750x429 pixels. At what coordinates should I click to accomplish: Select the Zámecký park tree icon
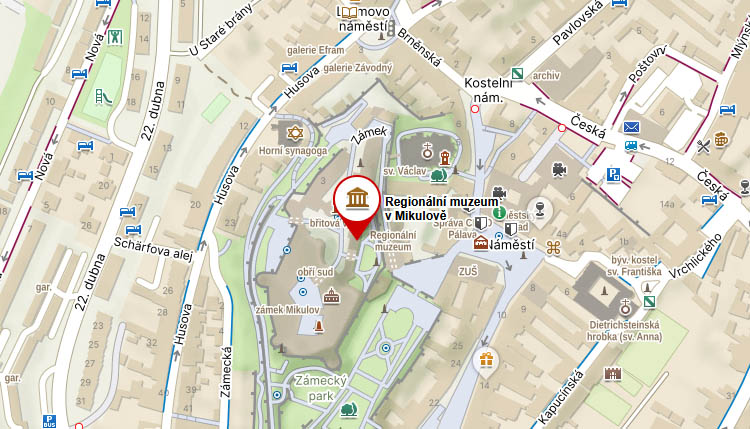347,409
